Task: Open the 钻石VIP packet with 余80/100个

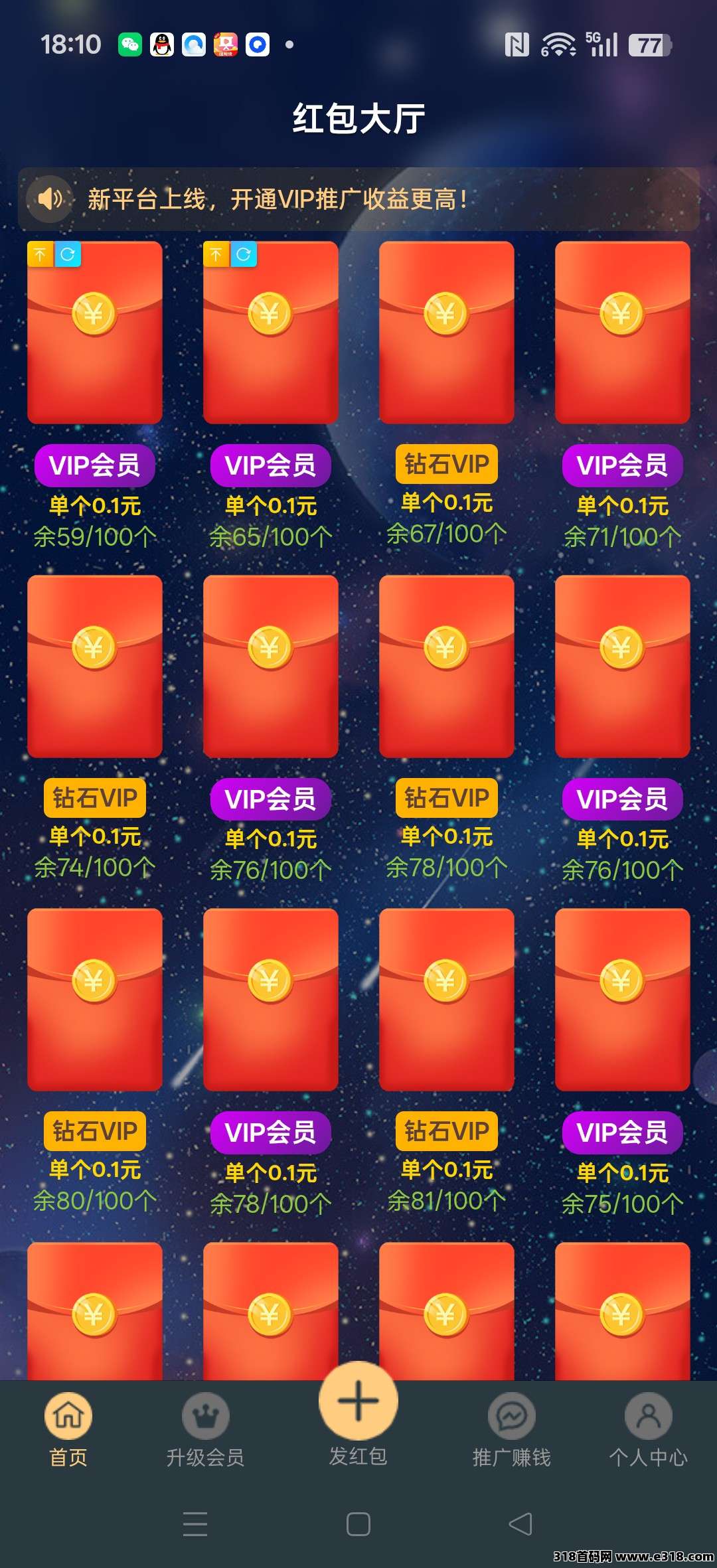Action: pyautogui.click(x=95, y=1000)
